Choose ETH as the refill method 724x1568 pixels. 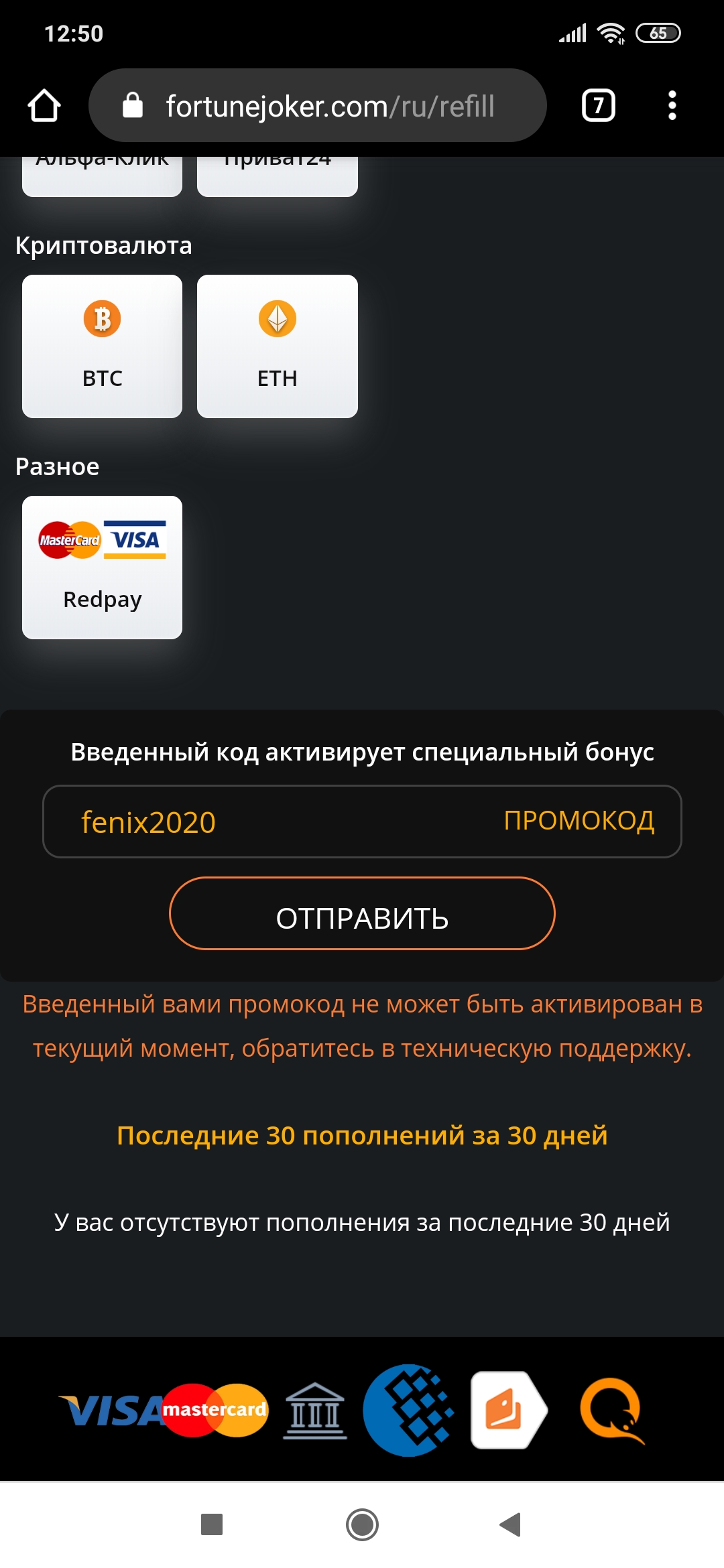point(277,346)
